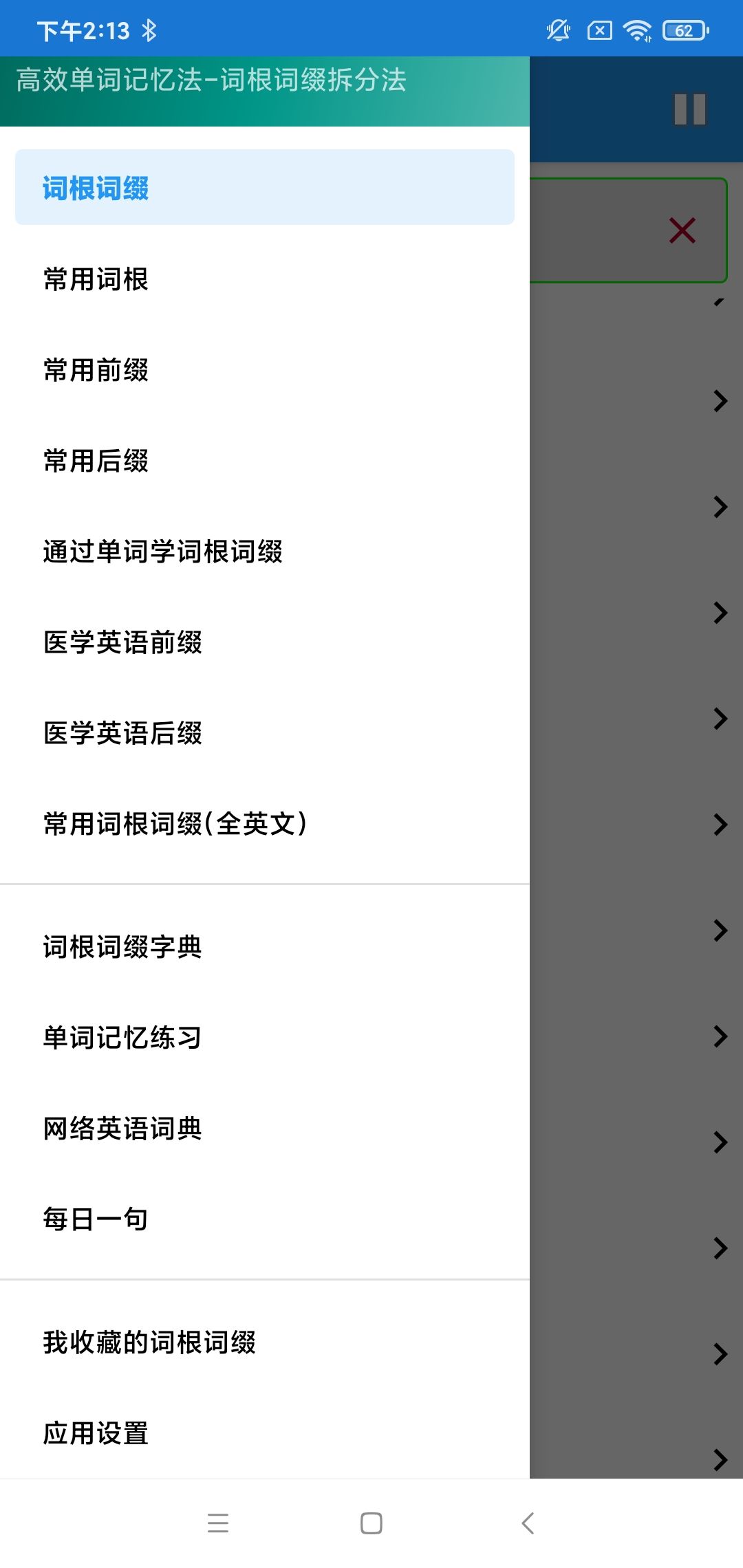Go to 常用前缀 section

(265, 370)
